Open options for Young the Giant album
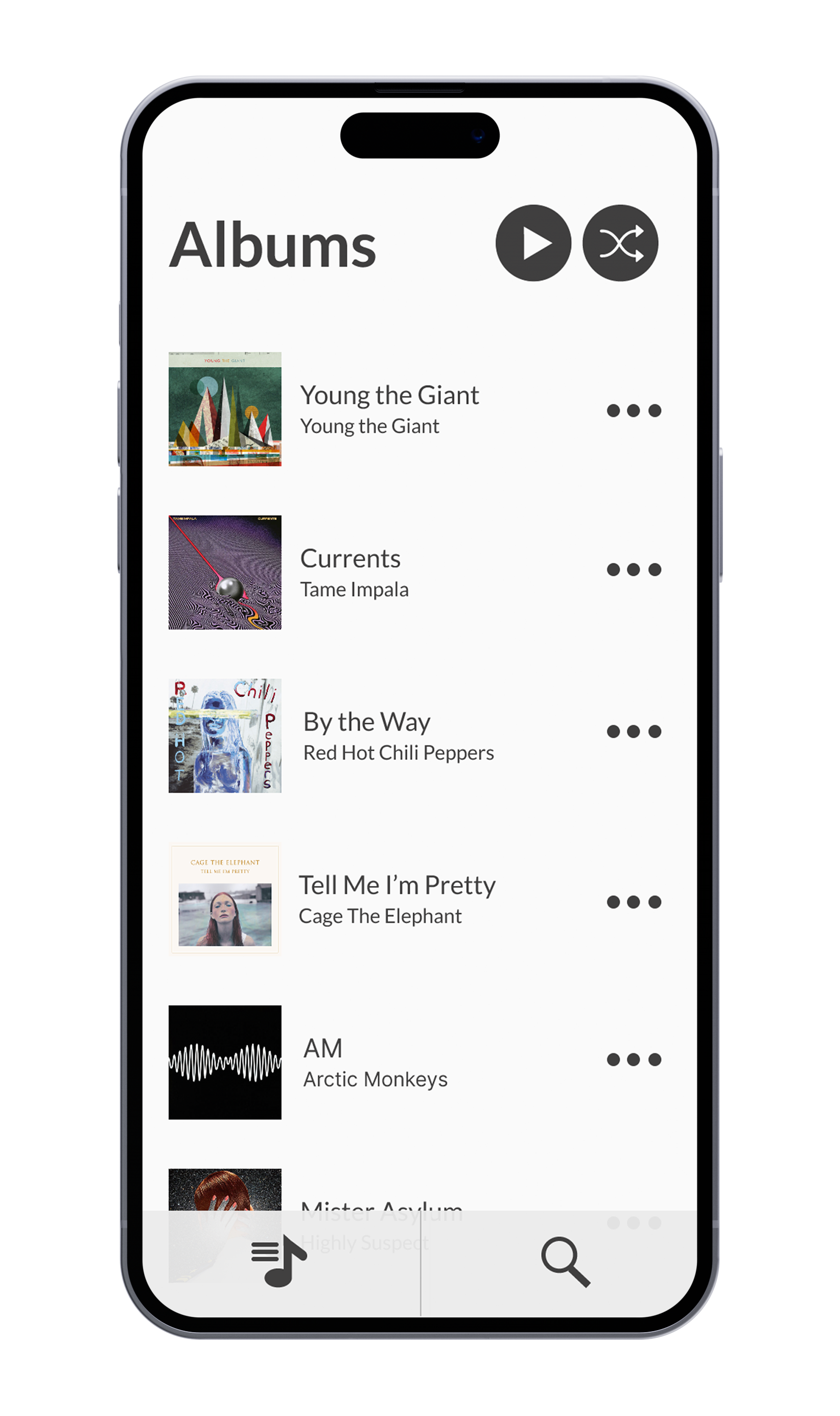Image resolution: width=840 pixels, height=1416 pixels. (x=634, y=410)
